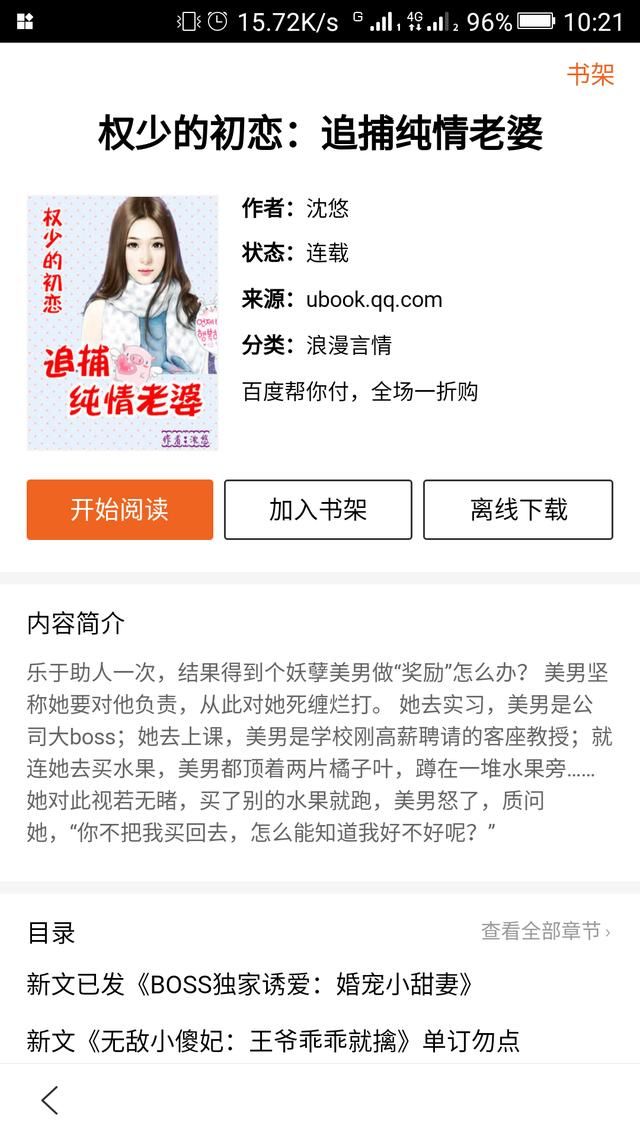Open chapter 新文已发《BOSS独家诱爱：婚宠小甜妻》

250,984
